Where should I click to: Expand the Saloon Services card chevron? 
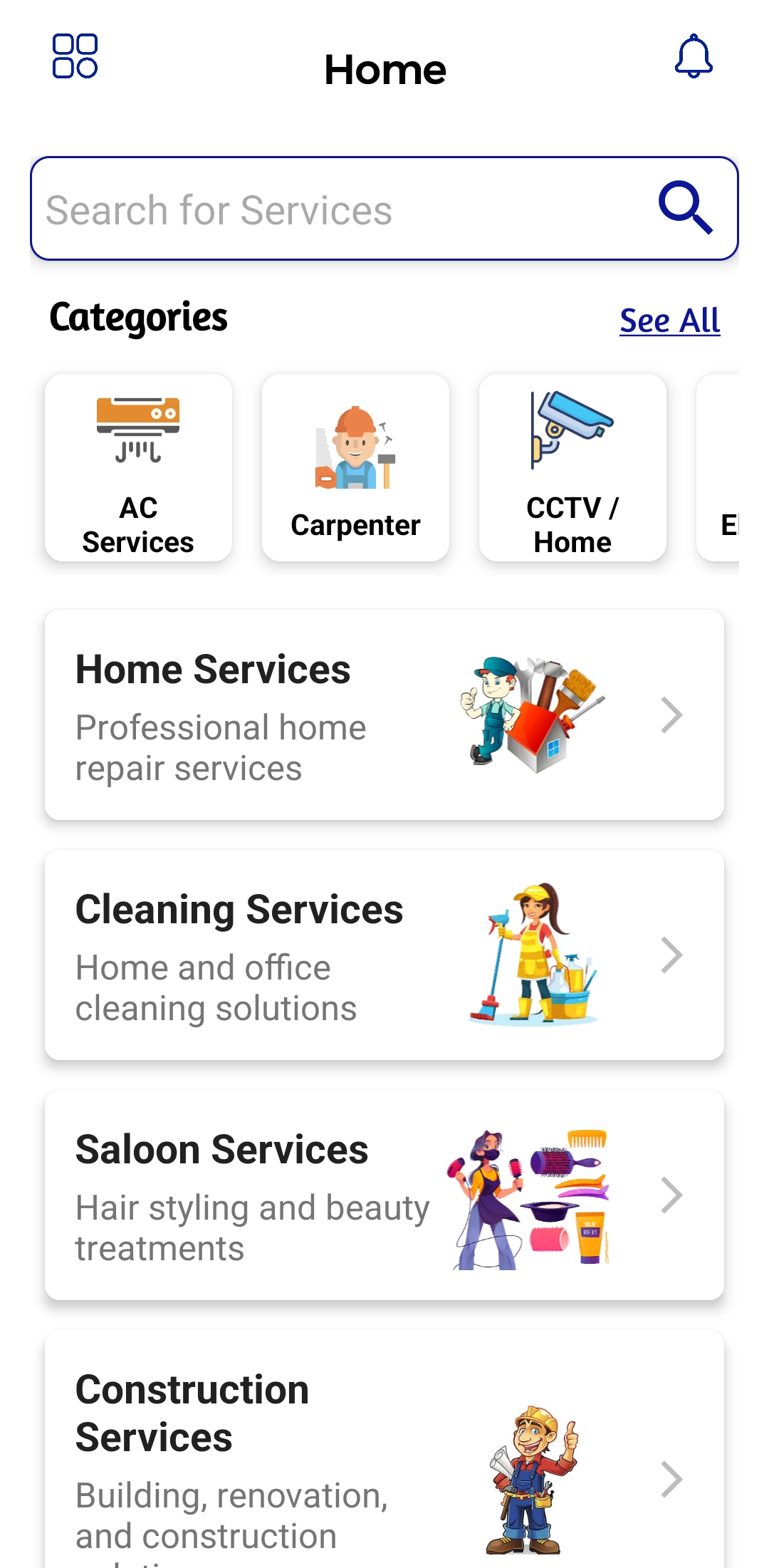[x=670, y=1194]
